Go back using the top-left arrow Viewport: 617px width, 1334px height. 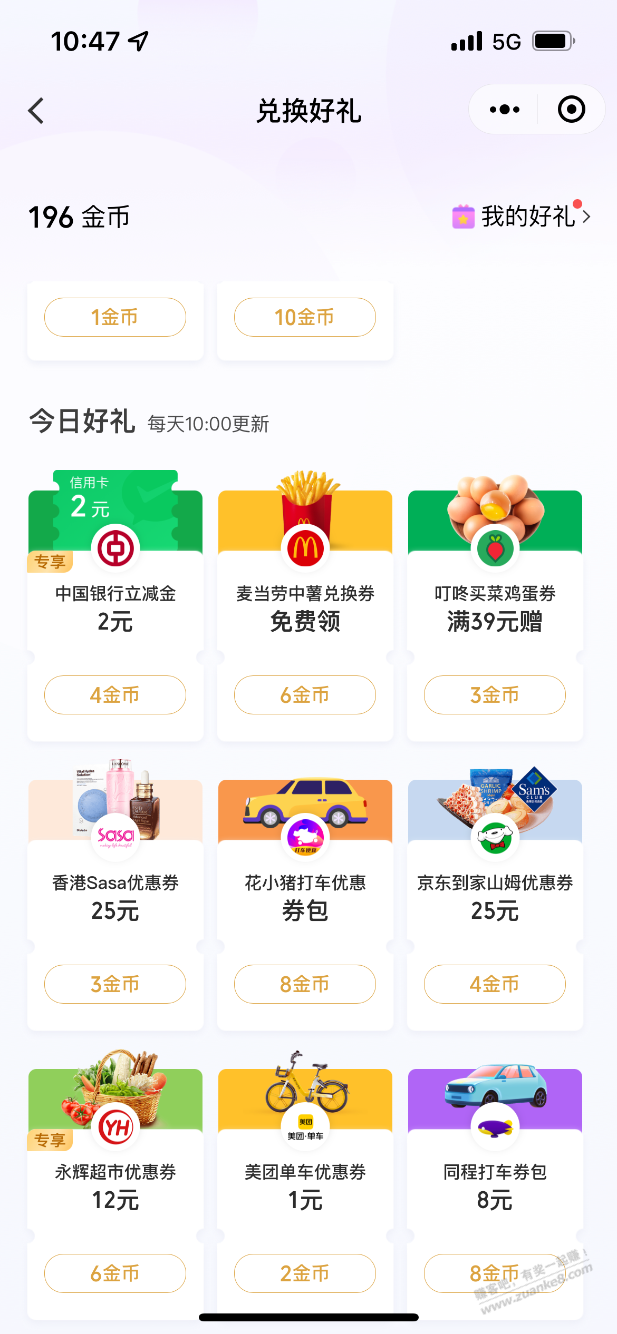(36, 110)
